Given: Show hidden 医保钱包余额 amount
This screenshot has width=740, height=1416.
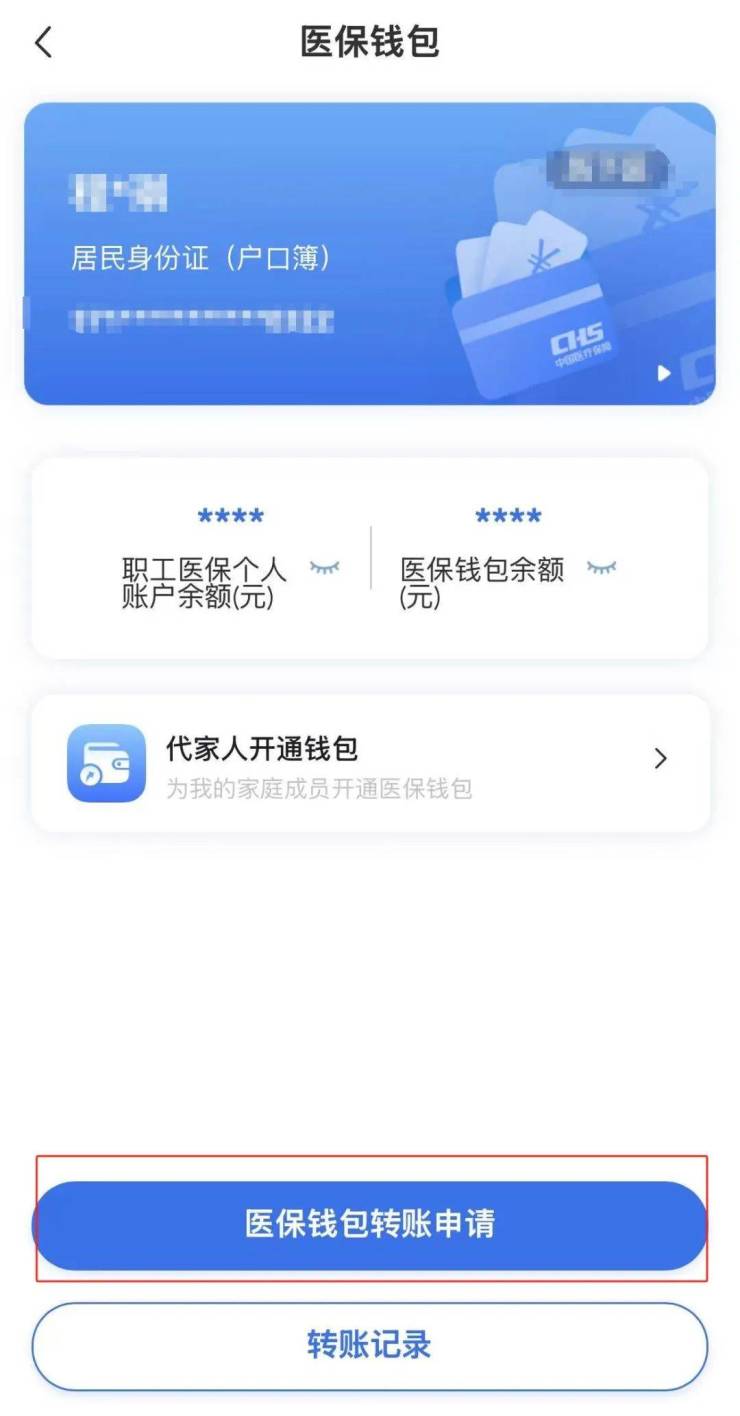Looking at the screenshot, I should click(601, 568).
